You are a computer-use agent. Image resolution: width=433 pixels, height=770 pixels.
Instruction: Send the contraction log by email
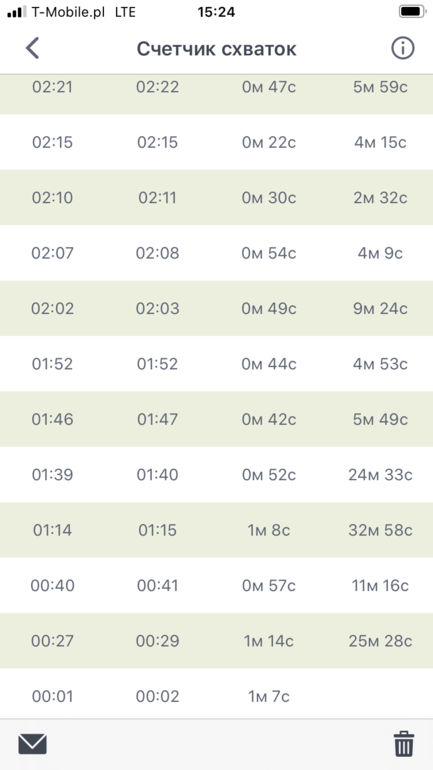pyautogui.click(x=32, y=744)
